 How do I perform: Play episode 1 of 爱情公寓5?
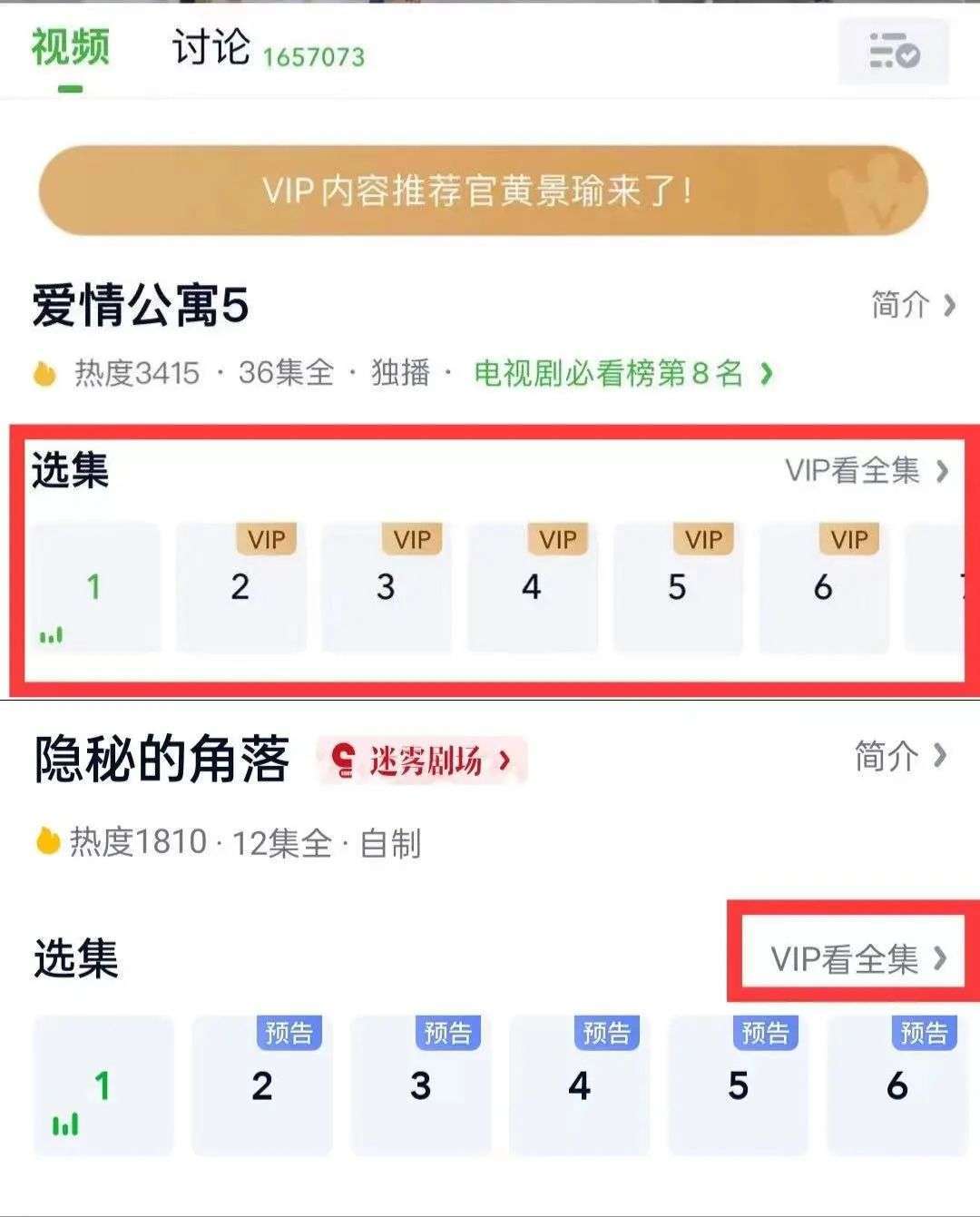[x=94, y=587]
